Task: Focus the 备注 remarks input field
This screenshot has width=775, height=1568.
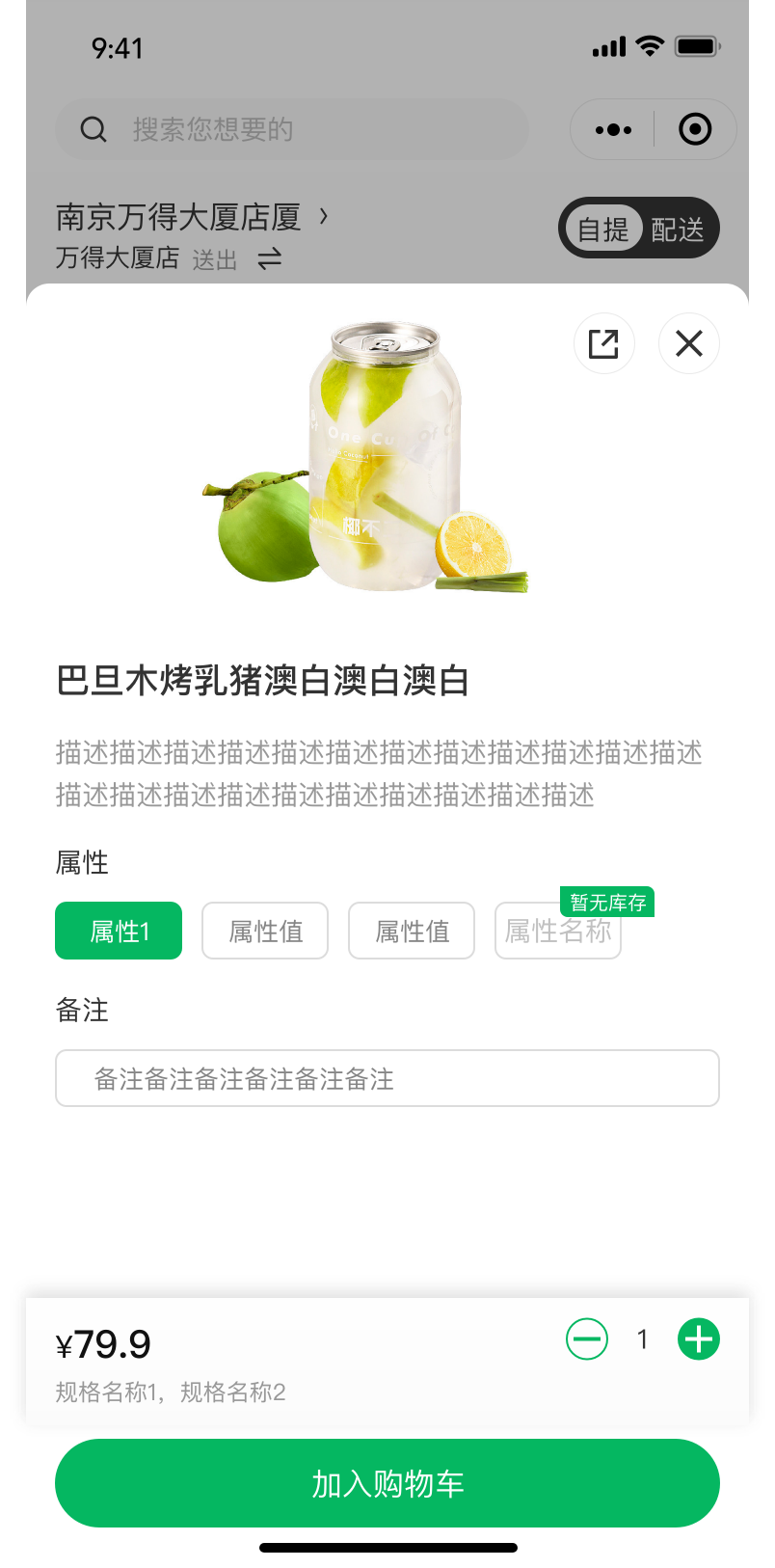Action: coord(387,1078)
